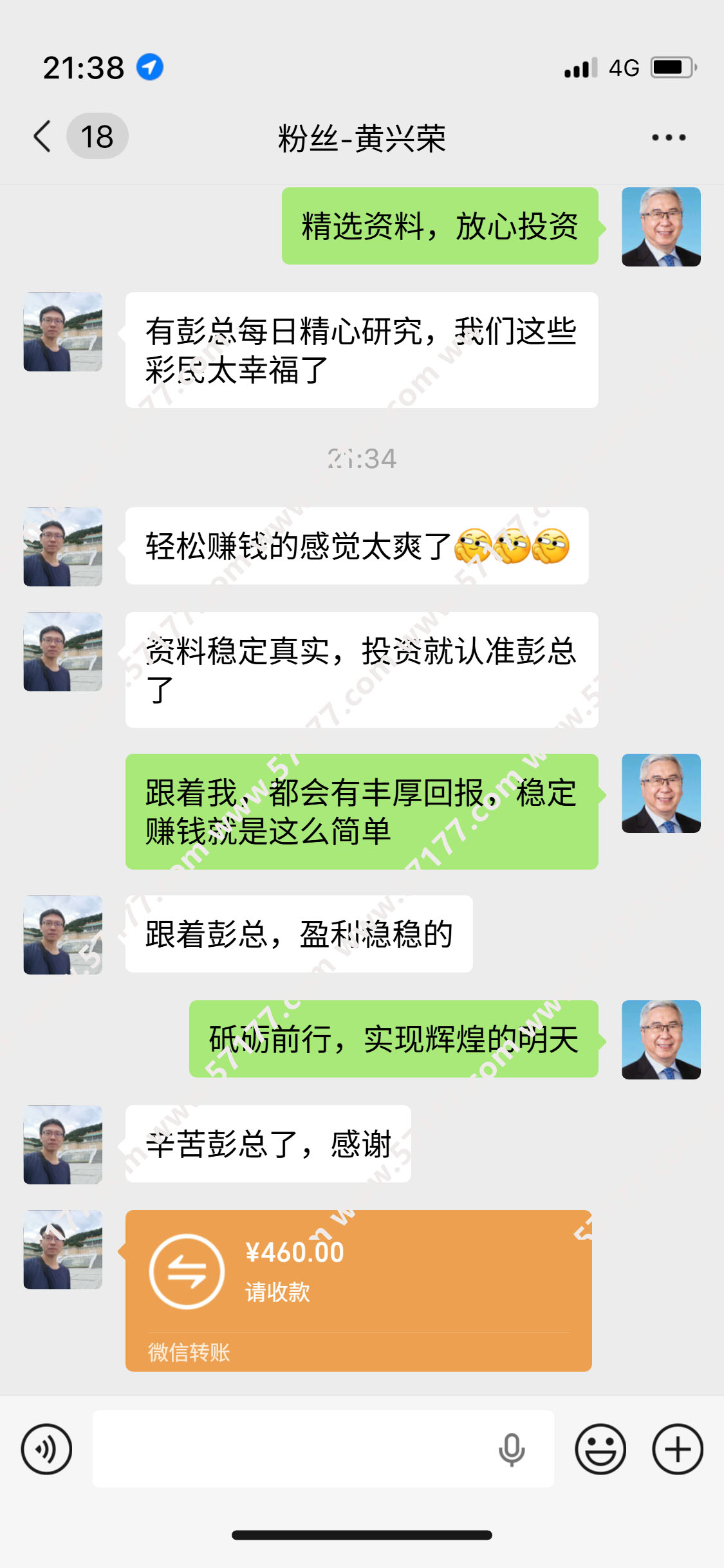This screenshot has width=724, height=1568.
Task: Switch to voice message input
Action: (x=46, y=1449)
